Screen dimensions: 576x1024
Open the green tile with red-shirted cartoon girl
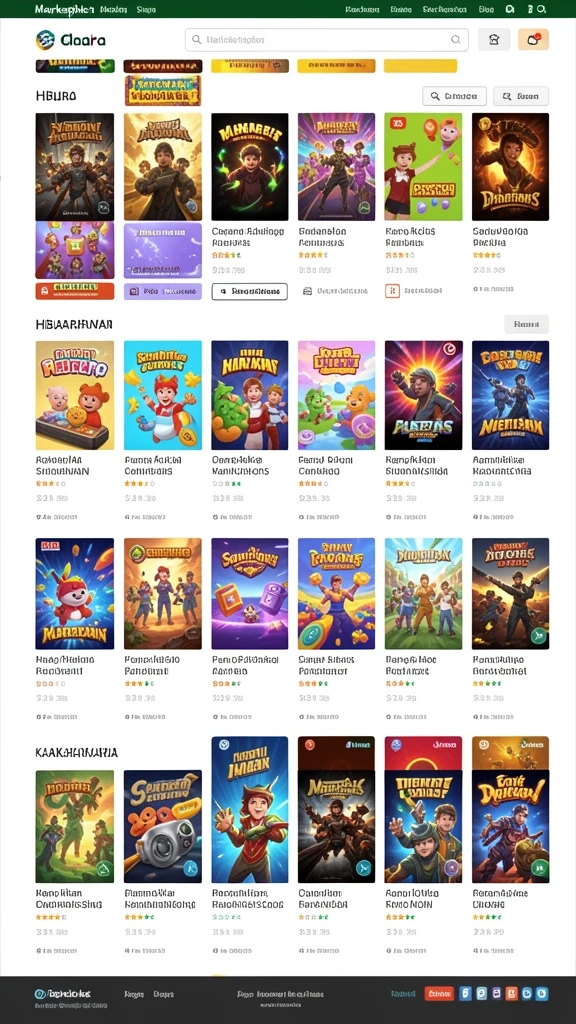point(423,167)
